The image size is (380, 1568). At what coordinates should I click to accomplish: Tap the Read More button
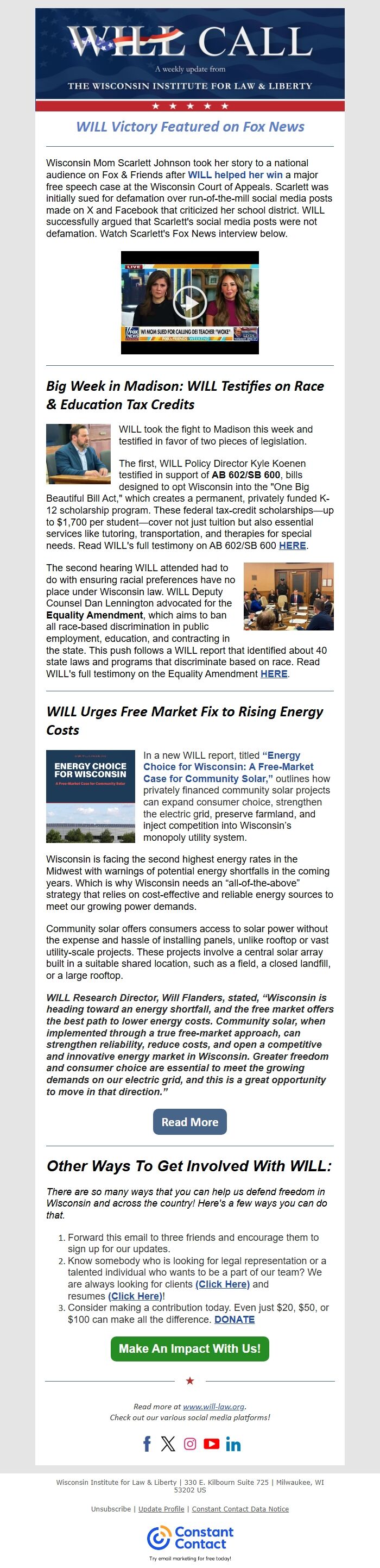(189, 1122)
